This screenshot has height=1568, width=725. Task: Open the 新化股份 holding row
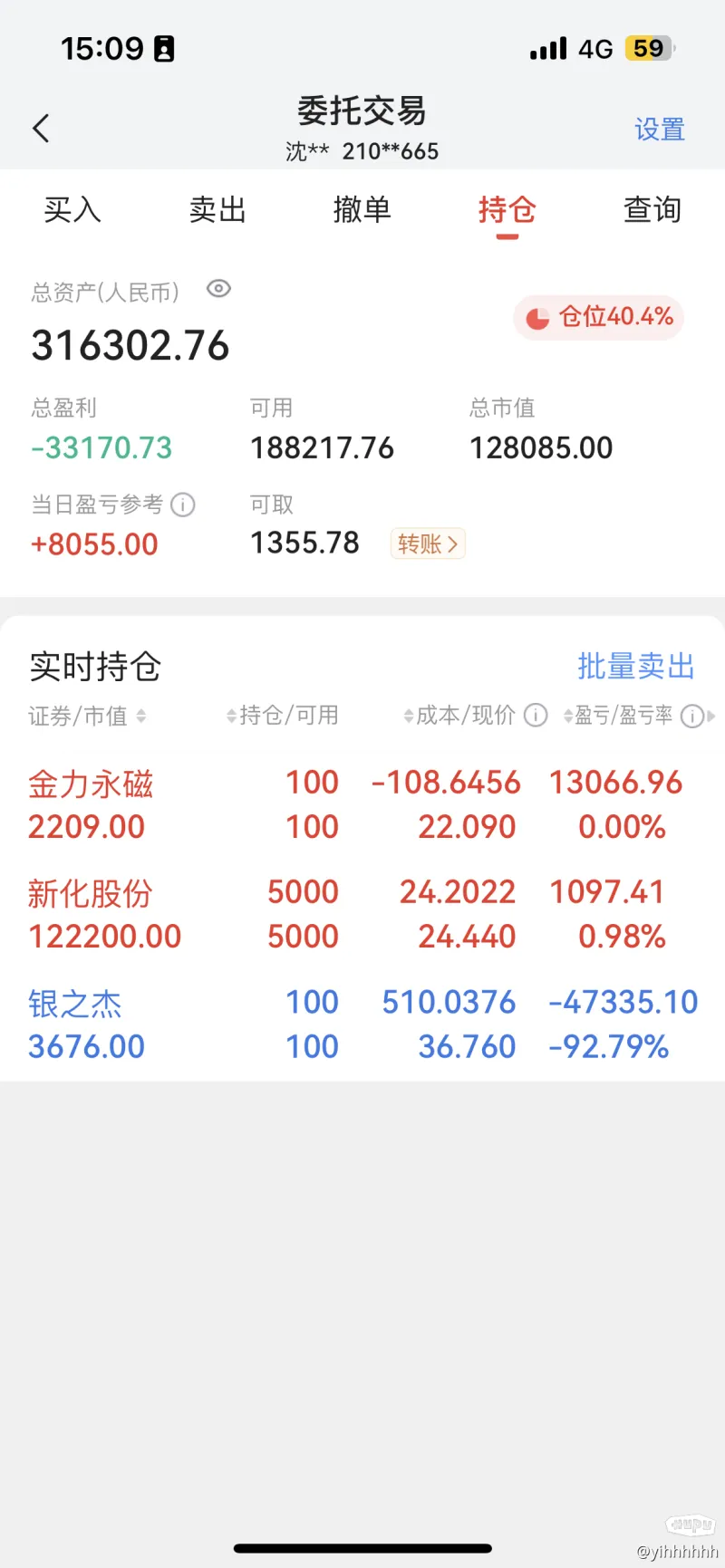click(362, 914)
